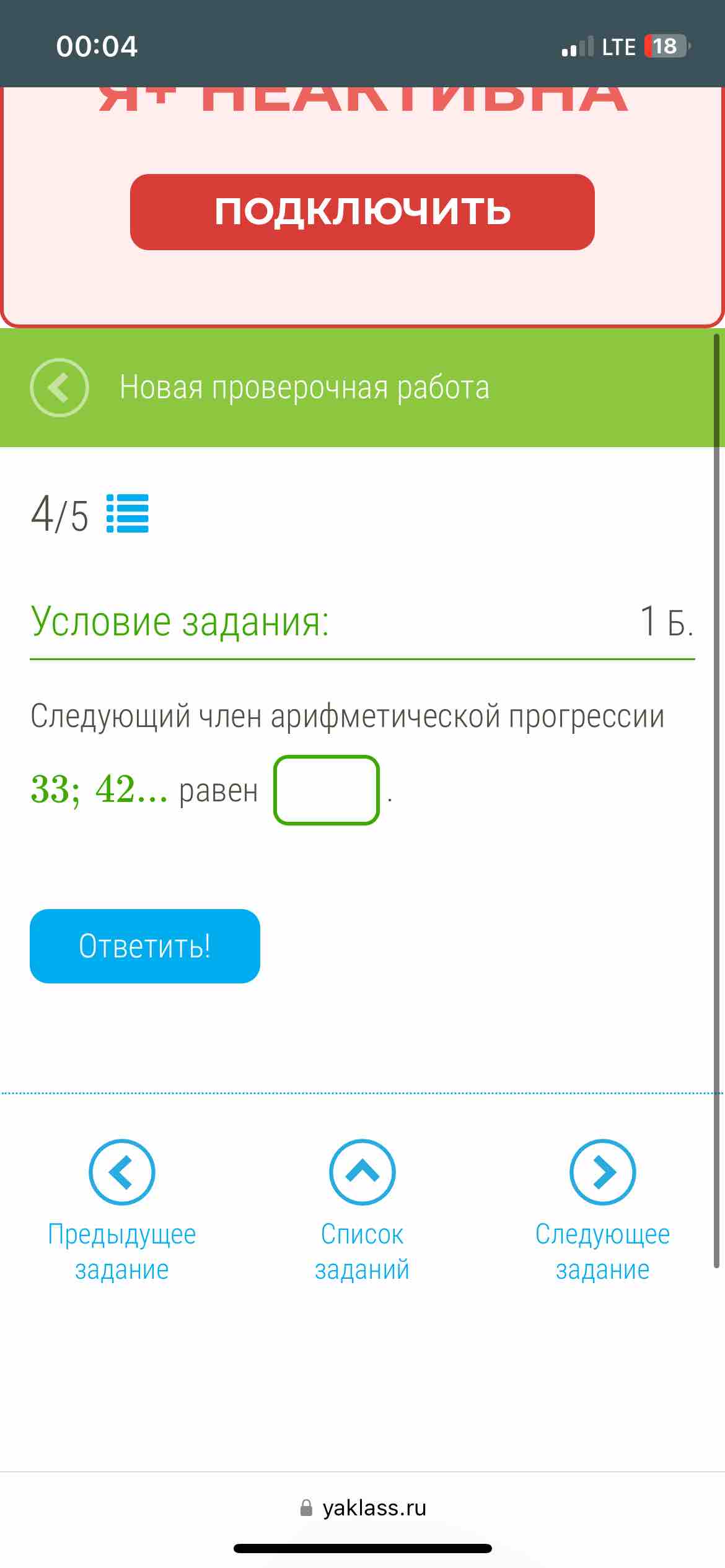Tap the yaklass.ru address bar
The image size is (725, 1568).
click(362, 1508)
